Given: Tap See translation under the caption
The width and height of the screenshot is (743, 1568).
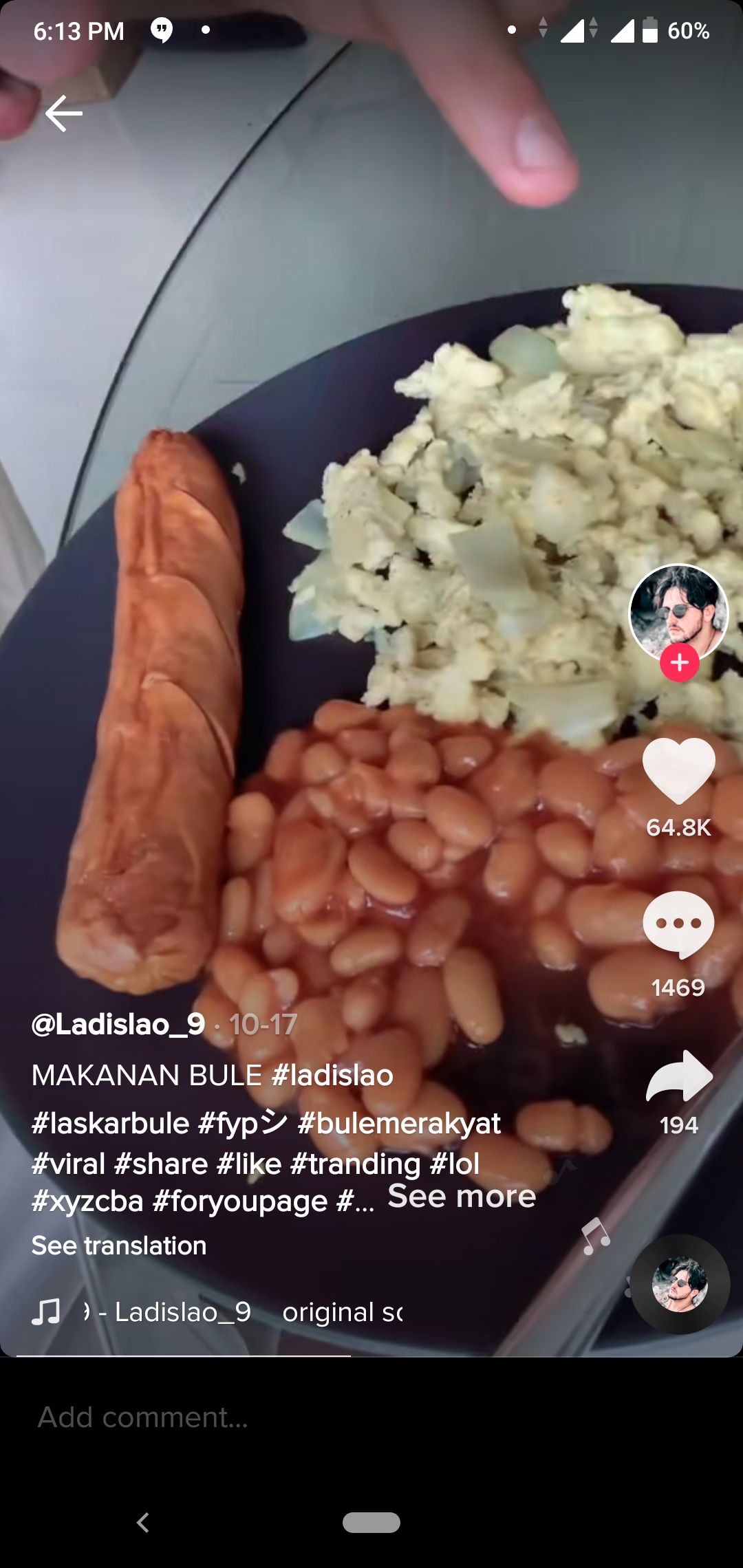Looking at the screenshot, I should (x=119, y=1245).
